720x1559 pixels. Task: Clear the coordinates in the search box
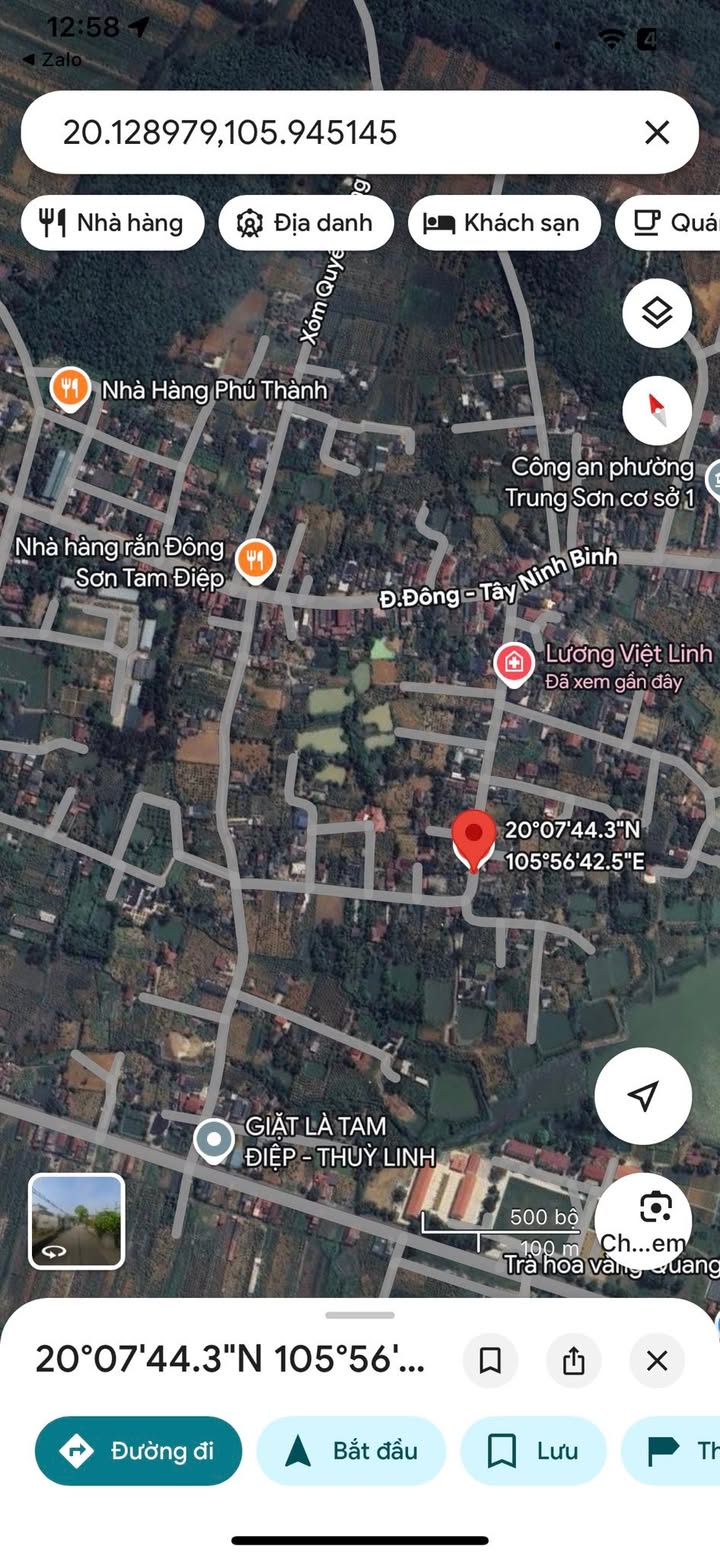click(657, 132)
